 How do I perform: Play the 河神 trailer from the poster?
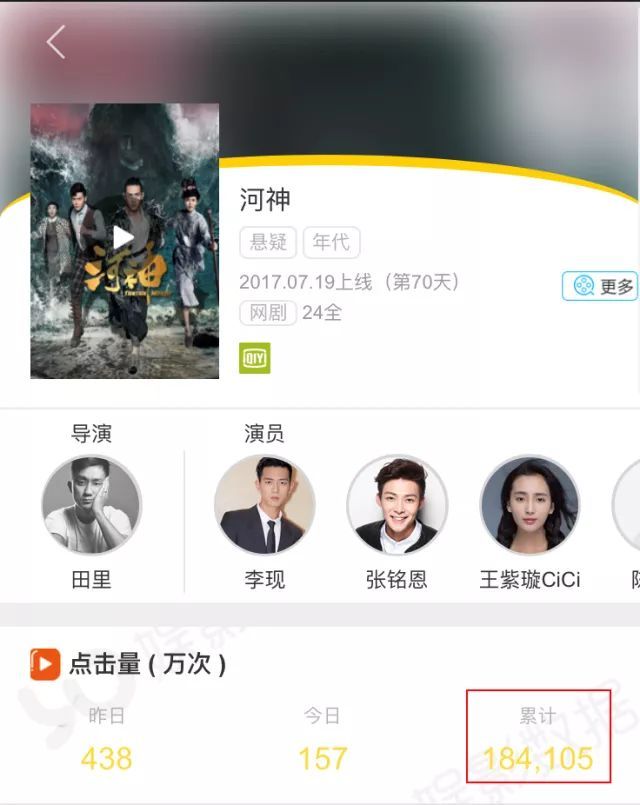click(123, 239)
